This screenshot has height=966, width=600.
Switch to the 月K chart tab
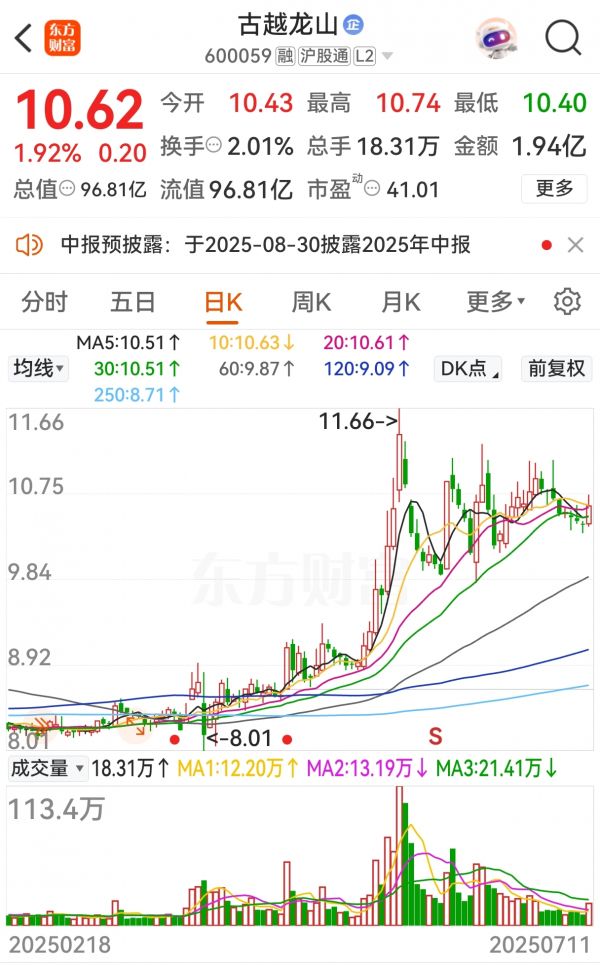tap(400, 301)
